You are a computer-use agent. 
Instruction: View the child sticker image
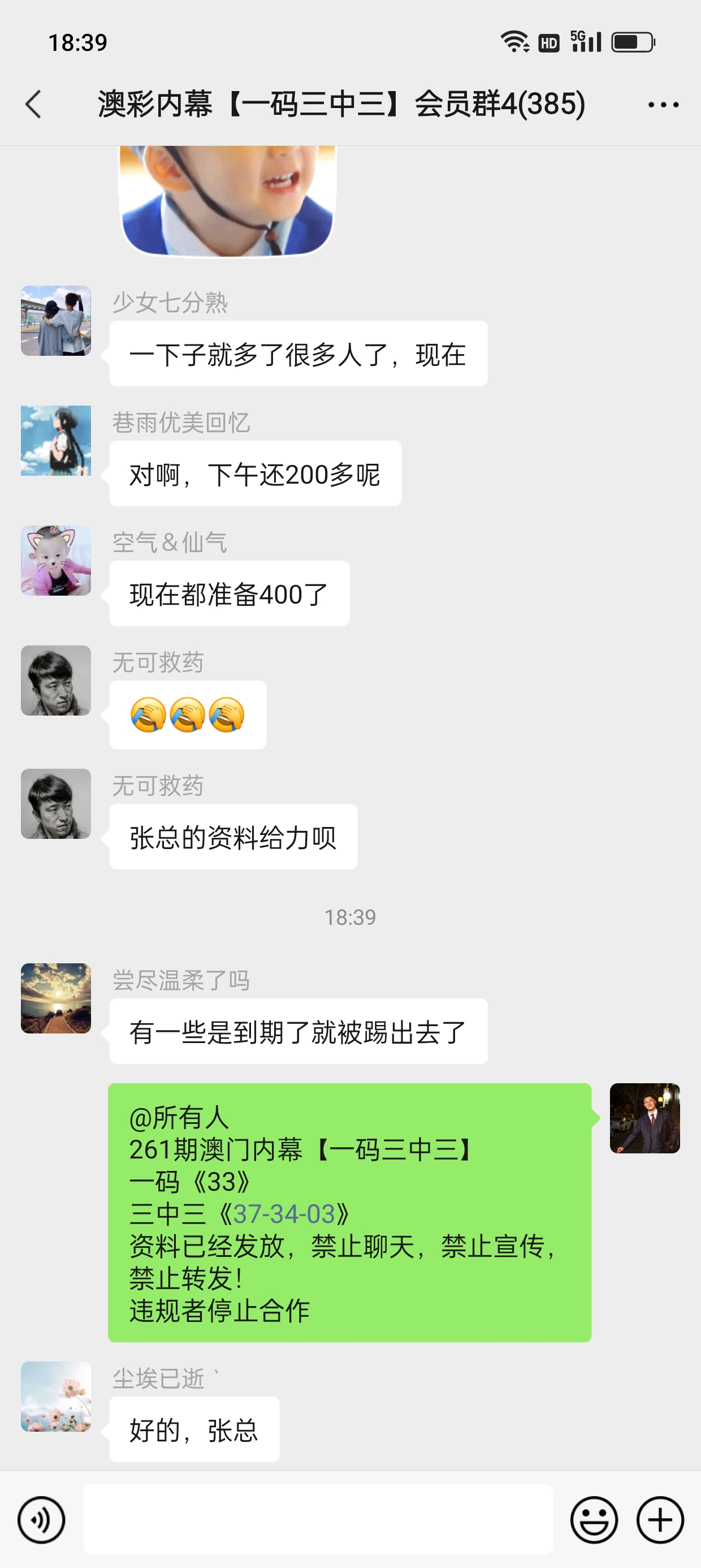228,200
